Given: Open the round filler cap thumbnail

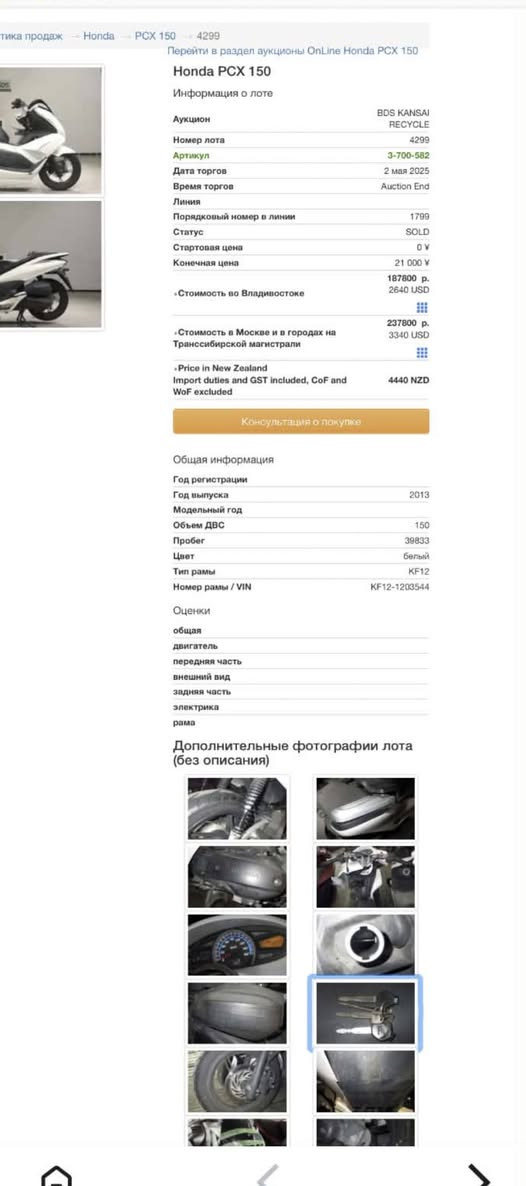Looking at the screenshot, I should (x=366, y=945).
